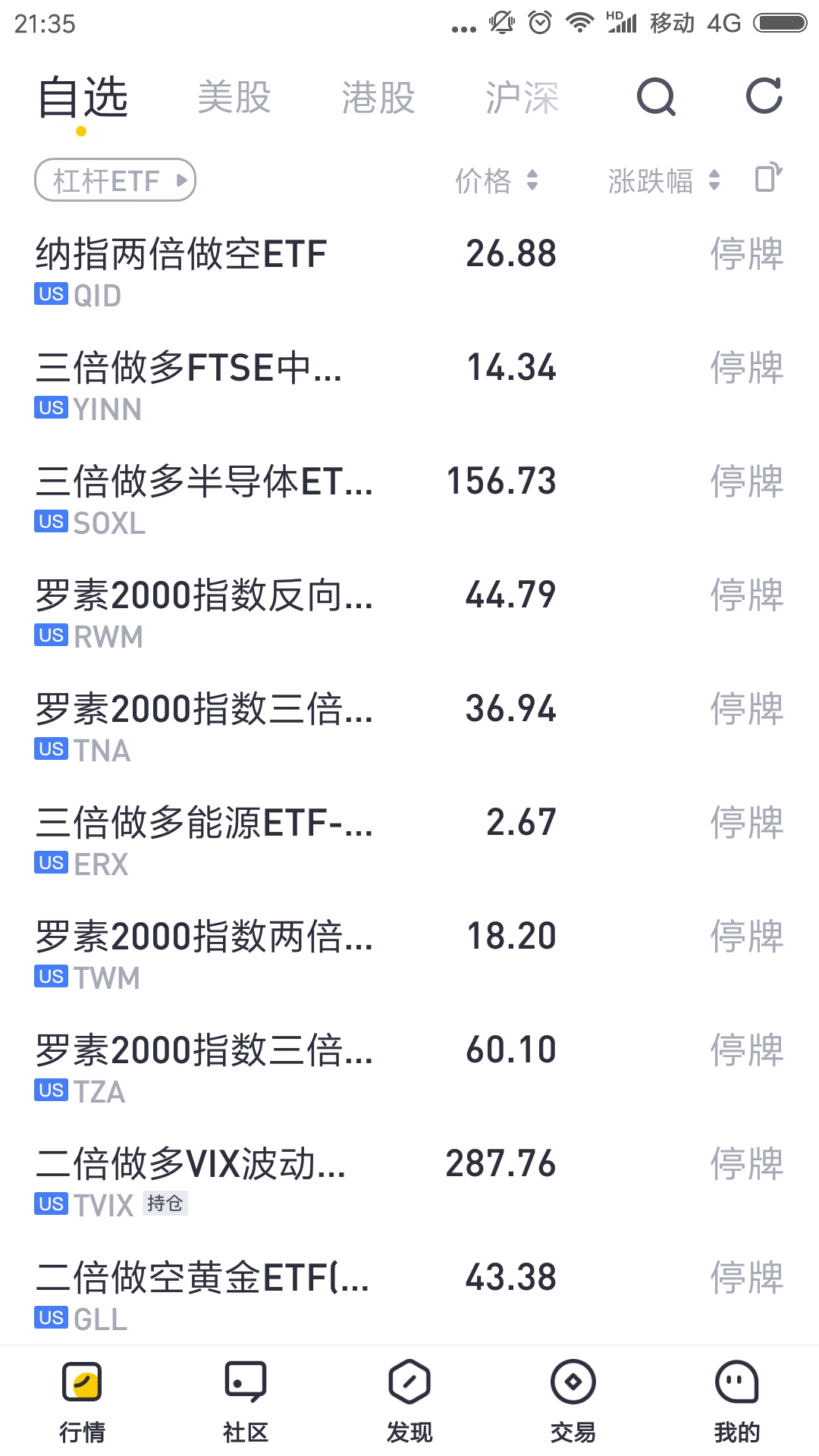Open the QID 纳指两倍做空ETF row
Image resolution: width=819 pixels, height=1456 pixels.
409,272
